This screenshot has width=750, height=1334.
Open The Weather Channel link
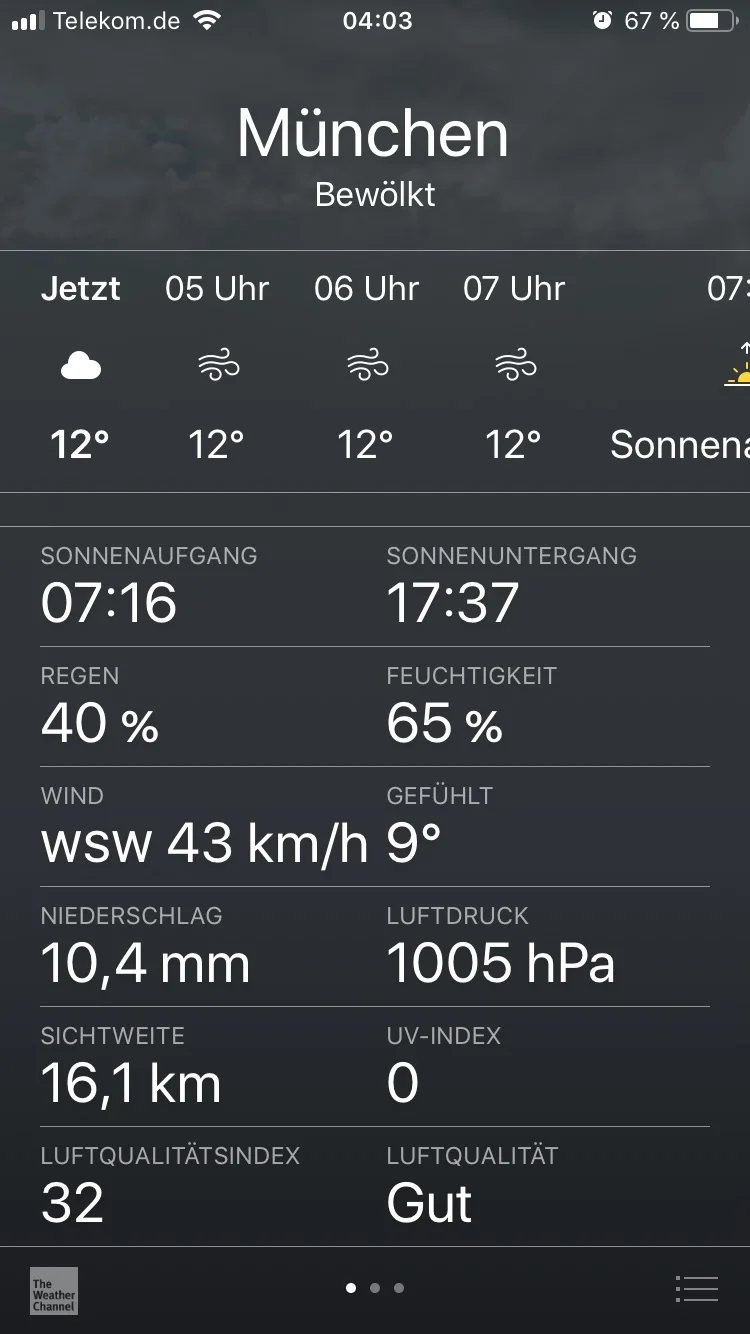click(54, 1290)
